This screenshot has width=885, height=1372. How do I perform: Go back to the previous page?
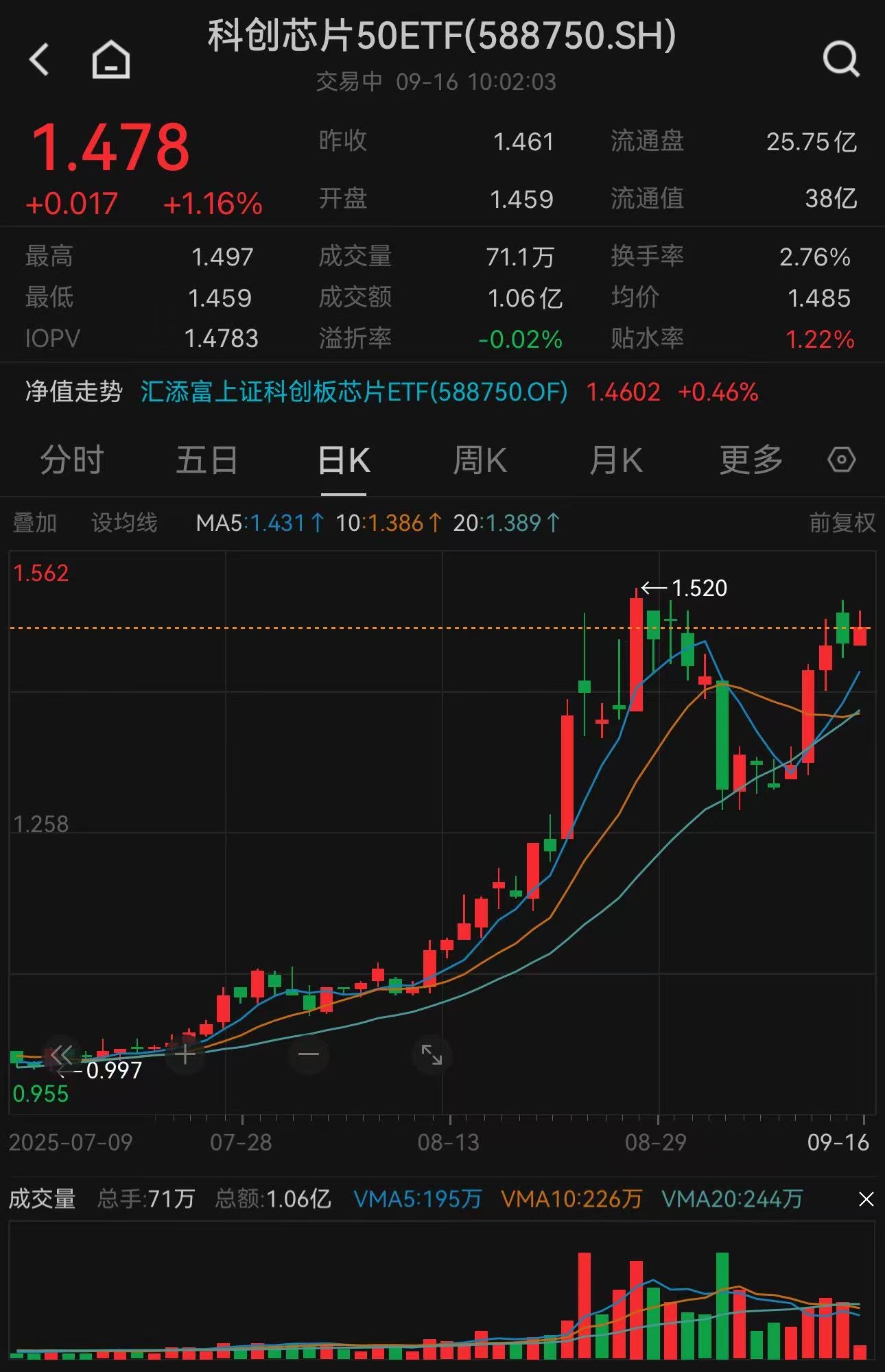click(x=40, y=60)
